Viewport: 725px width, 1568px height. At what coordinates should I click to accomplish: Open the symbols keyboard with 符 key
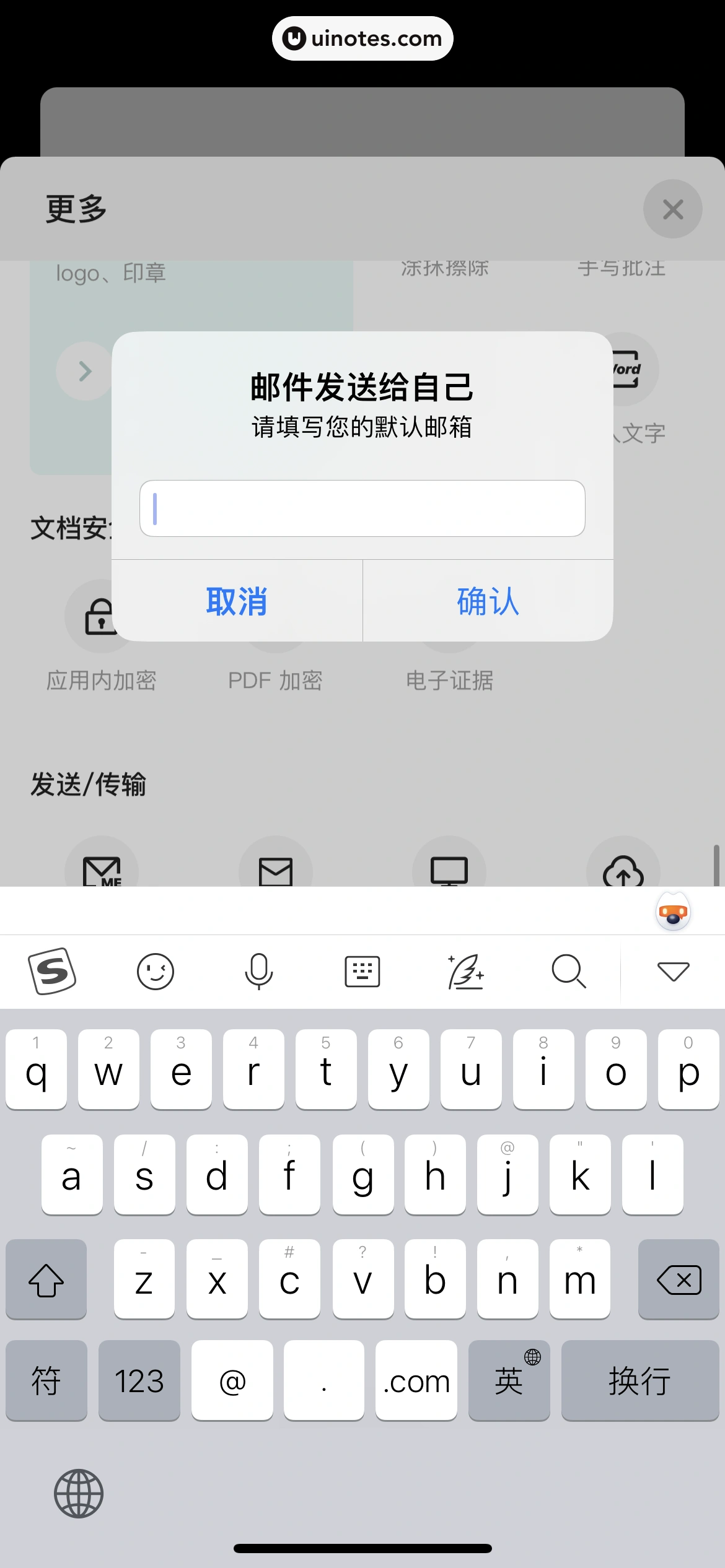pos(46,1380)
